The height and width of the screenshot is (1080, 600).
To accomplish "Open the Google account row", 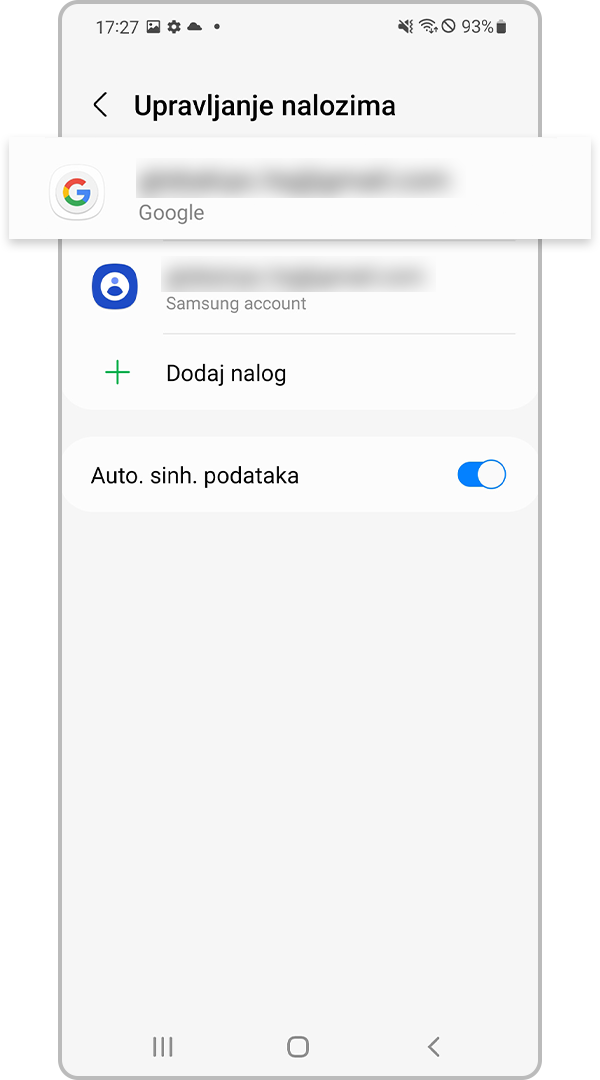I will pyautogui.click(x=298, y=190).
